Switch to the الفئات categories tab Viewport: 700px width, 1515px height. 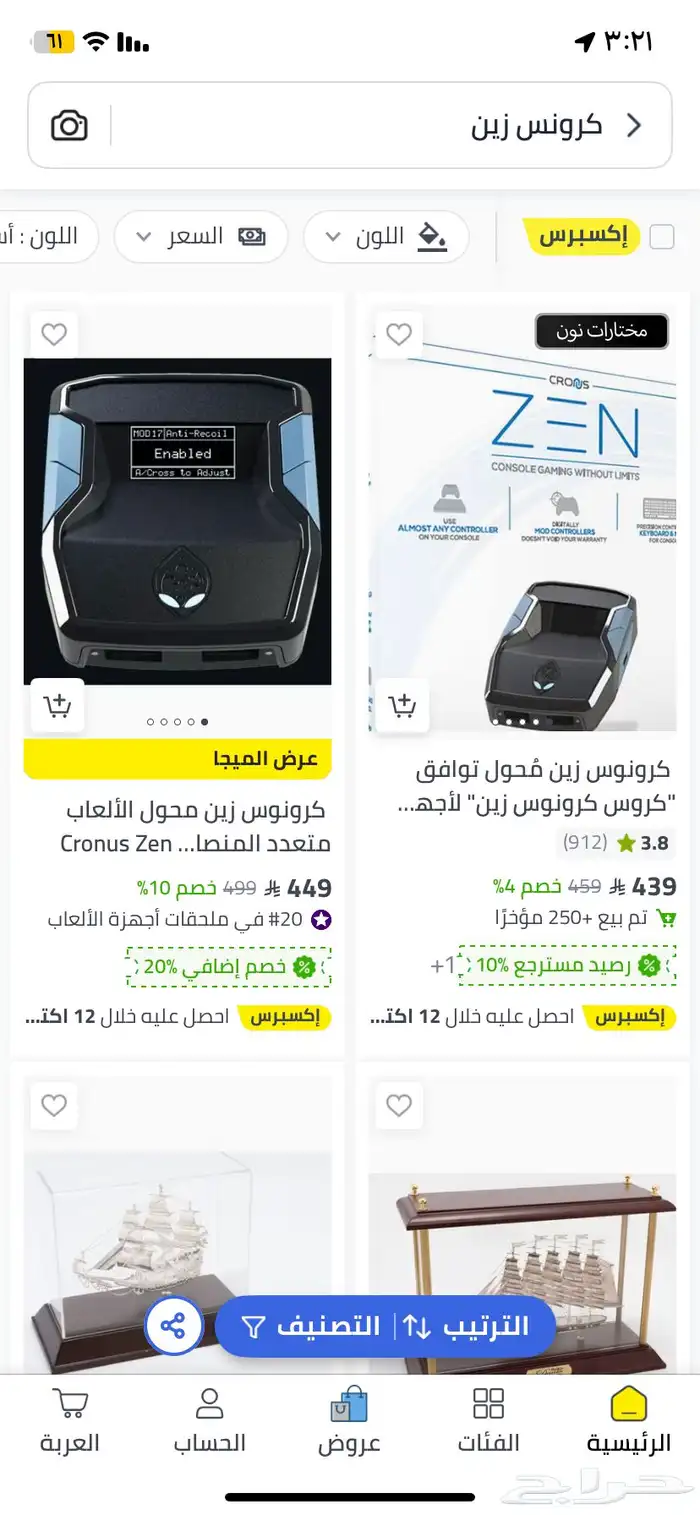488,1420
